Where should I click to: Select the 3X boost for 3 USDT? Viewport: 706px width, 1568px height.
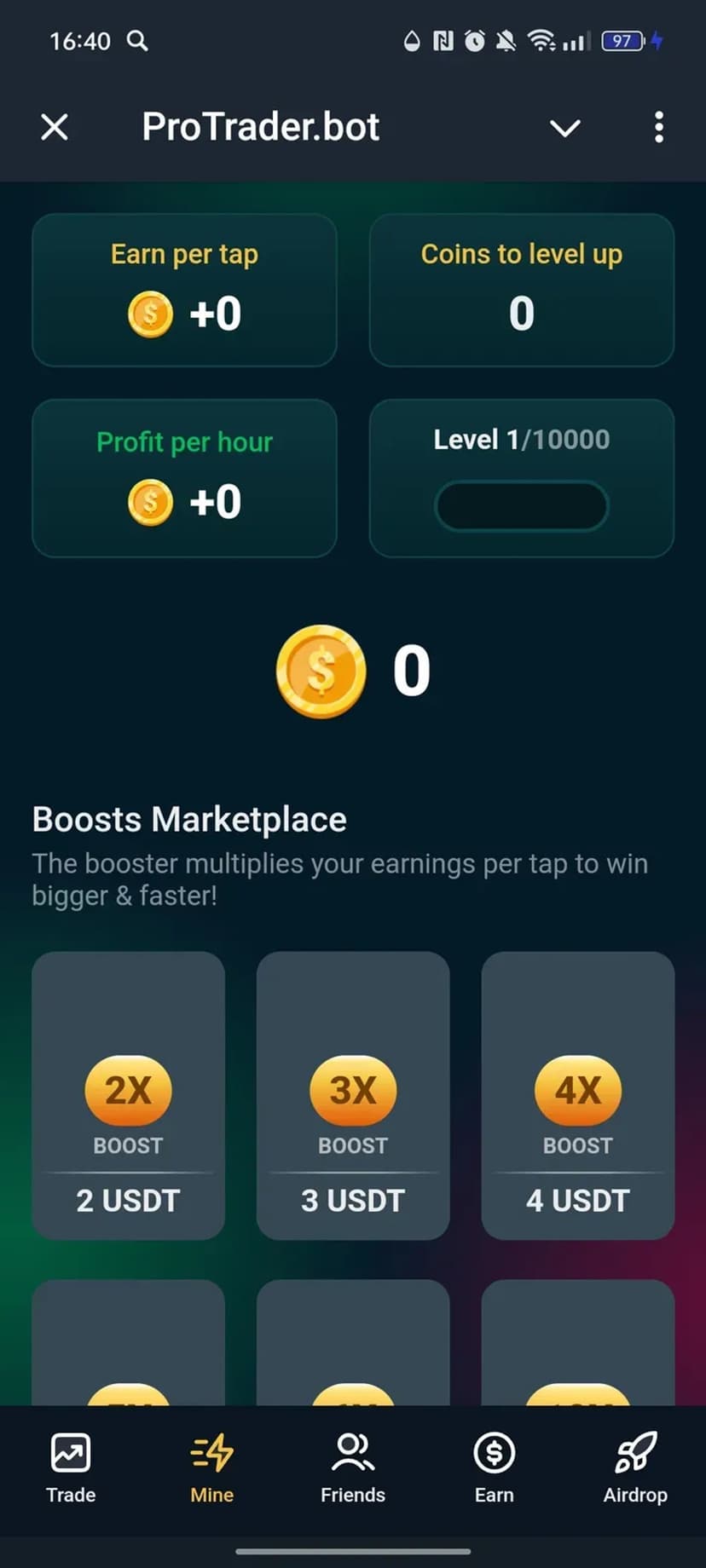point(352,1095)
